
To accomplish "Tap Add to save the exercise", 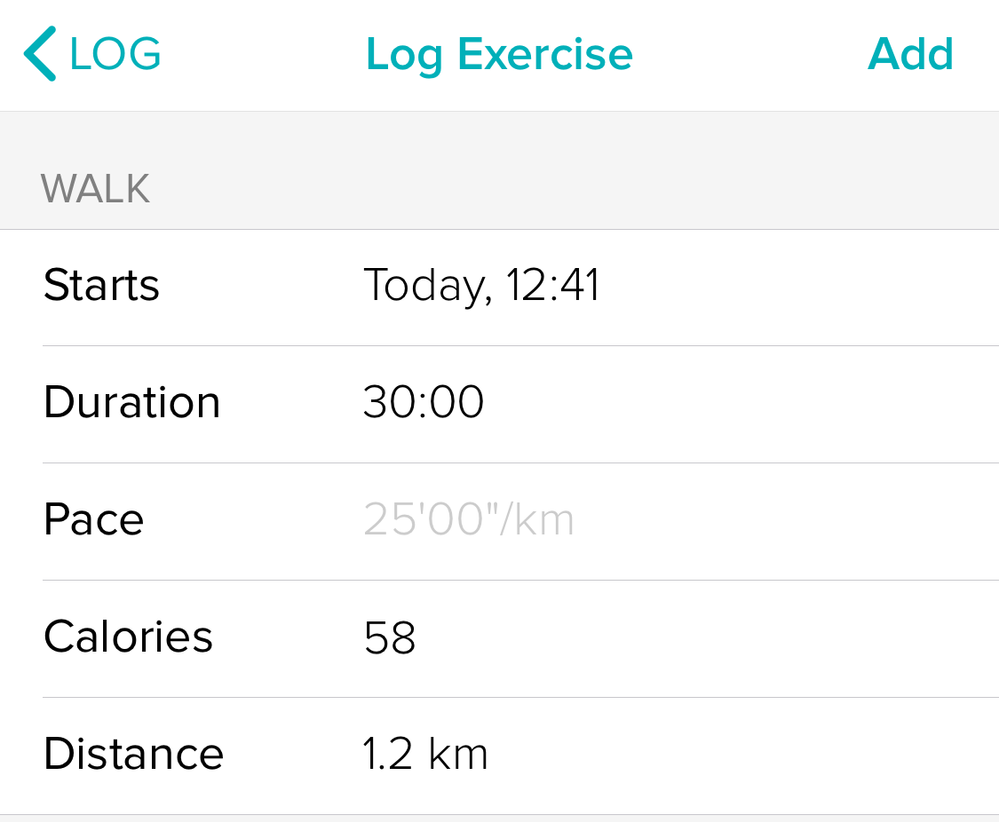I will (x=910, y=54).
